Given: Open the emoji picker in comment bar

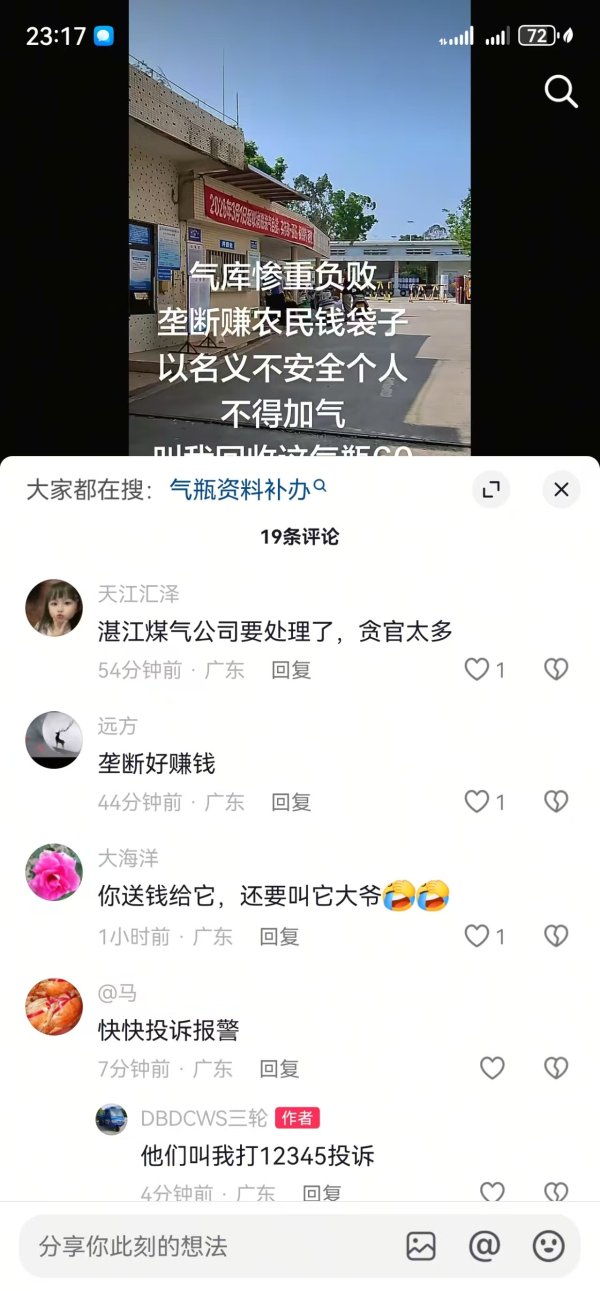Looking at the screenshot, I should pyautogui.click(x=548, y=1246).
